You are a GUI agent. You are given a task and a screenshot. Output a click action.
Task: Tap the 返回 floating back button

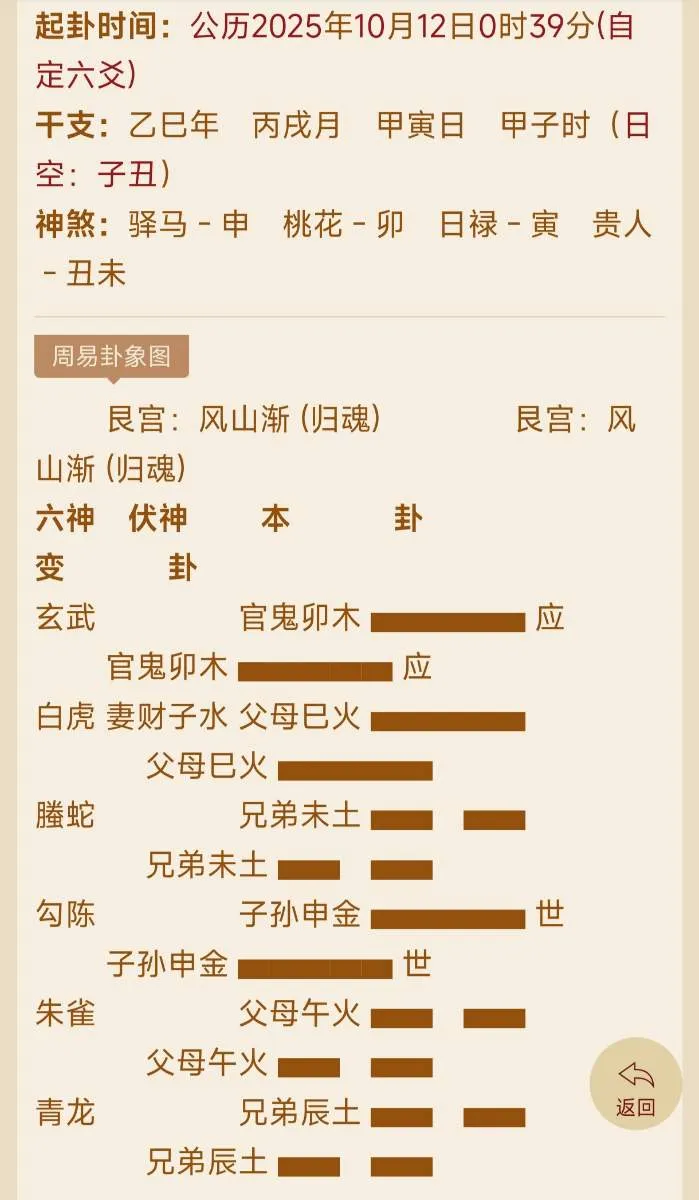pos(635,1084)
